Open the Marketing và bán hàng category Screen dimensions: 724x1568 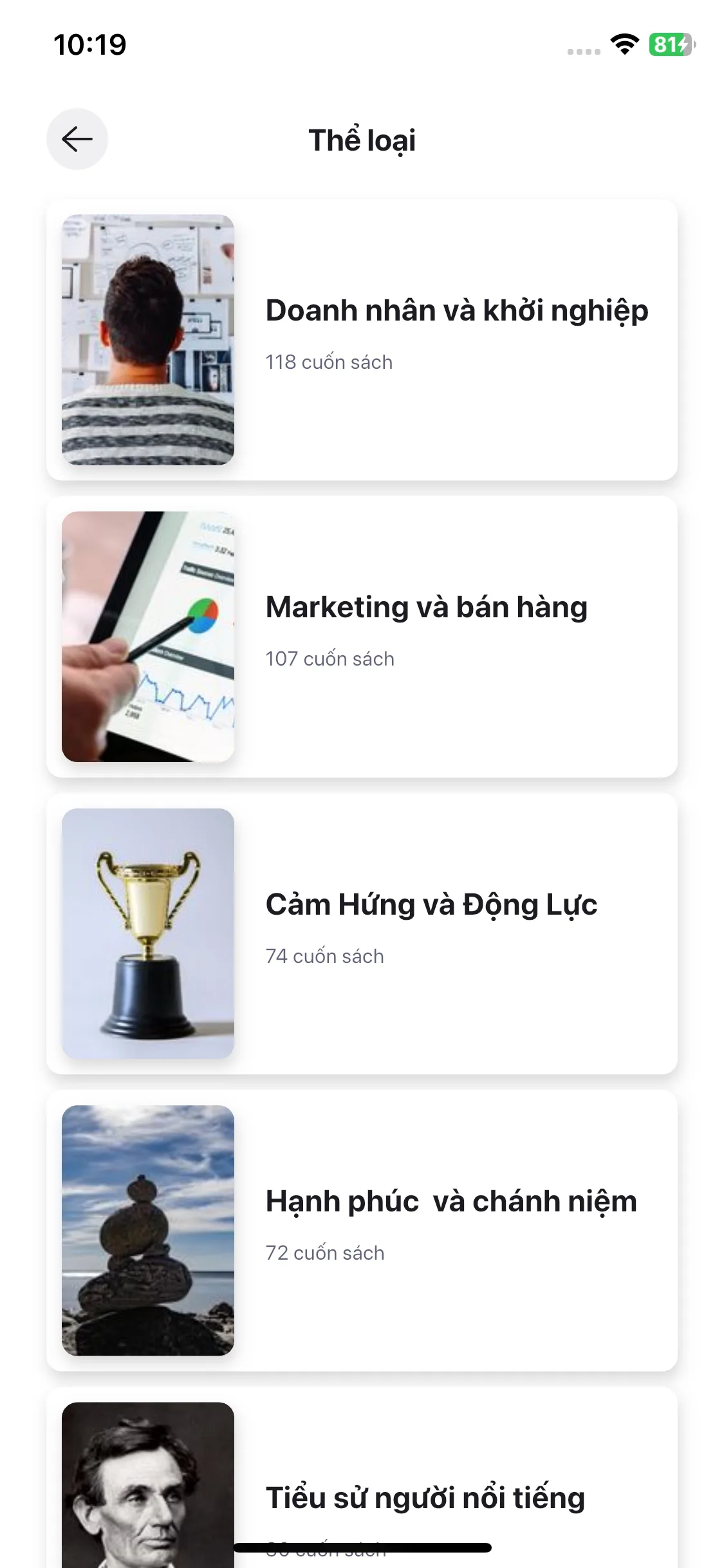(362, 637)
